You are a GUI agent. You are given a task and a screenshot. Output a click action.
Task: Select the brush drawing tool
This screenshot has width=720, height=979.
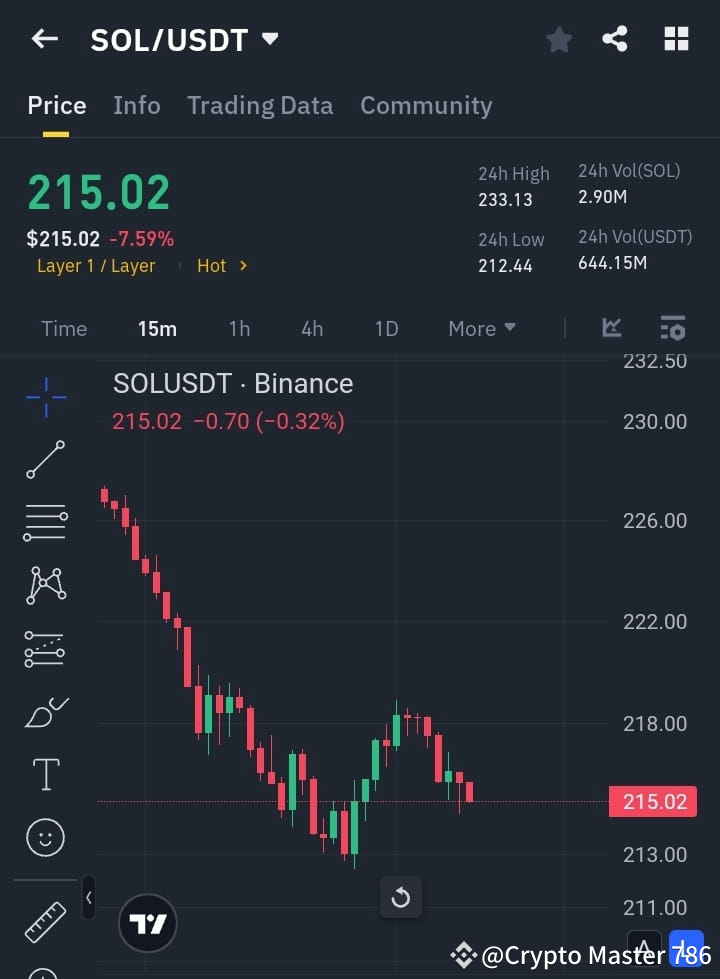(45, 711)
